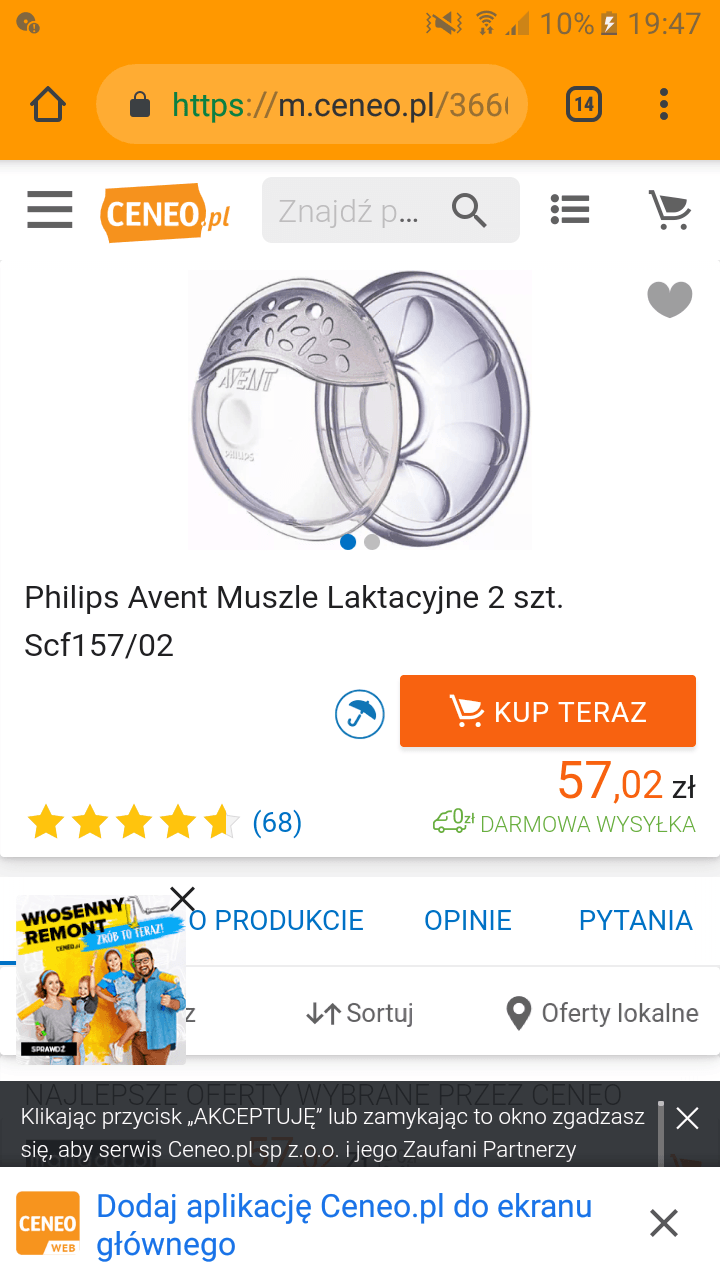Open the Ceneo hamburger menu
The width and height of the screenshot is (720, 1280).
click(50, 210)
